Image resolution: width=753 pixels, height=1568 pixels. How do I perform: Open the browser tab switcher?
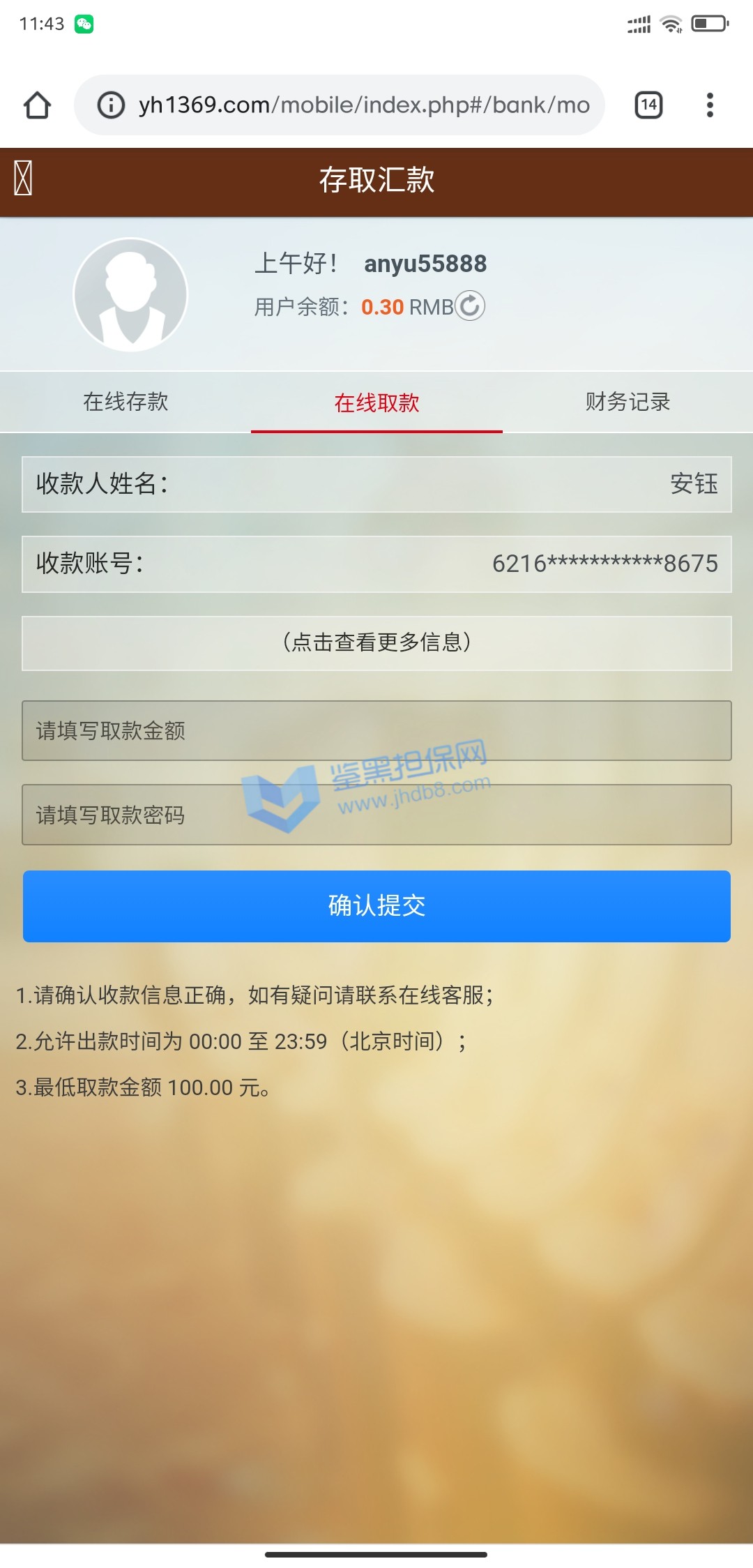pyautogui.click(x=648, y=105)
